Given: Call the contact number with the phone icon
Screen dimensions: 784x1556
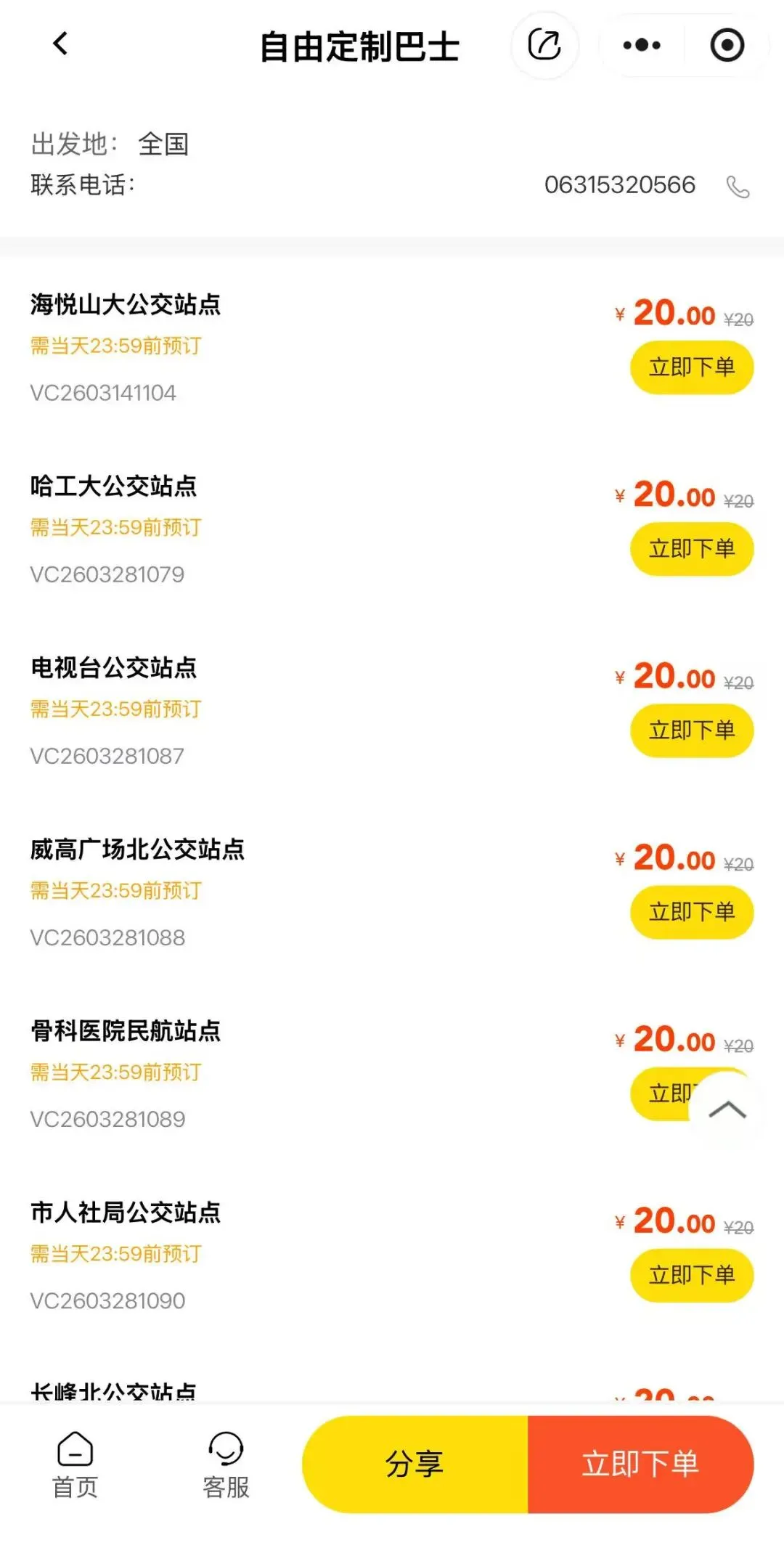Looking at the screenshot, I should pyautogui.click(x=738, y=187).
